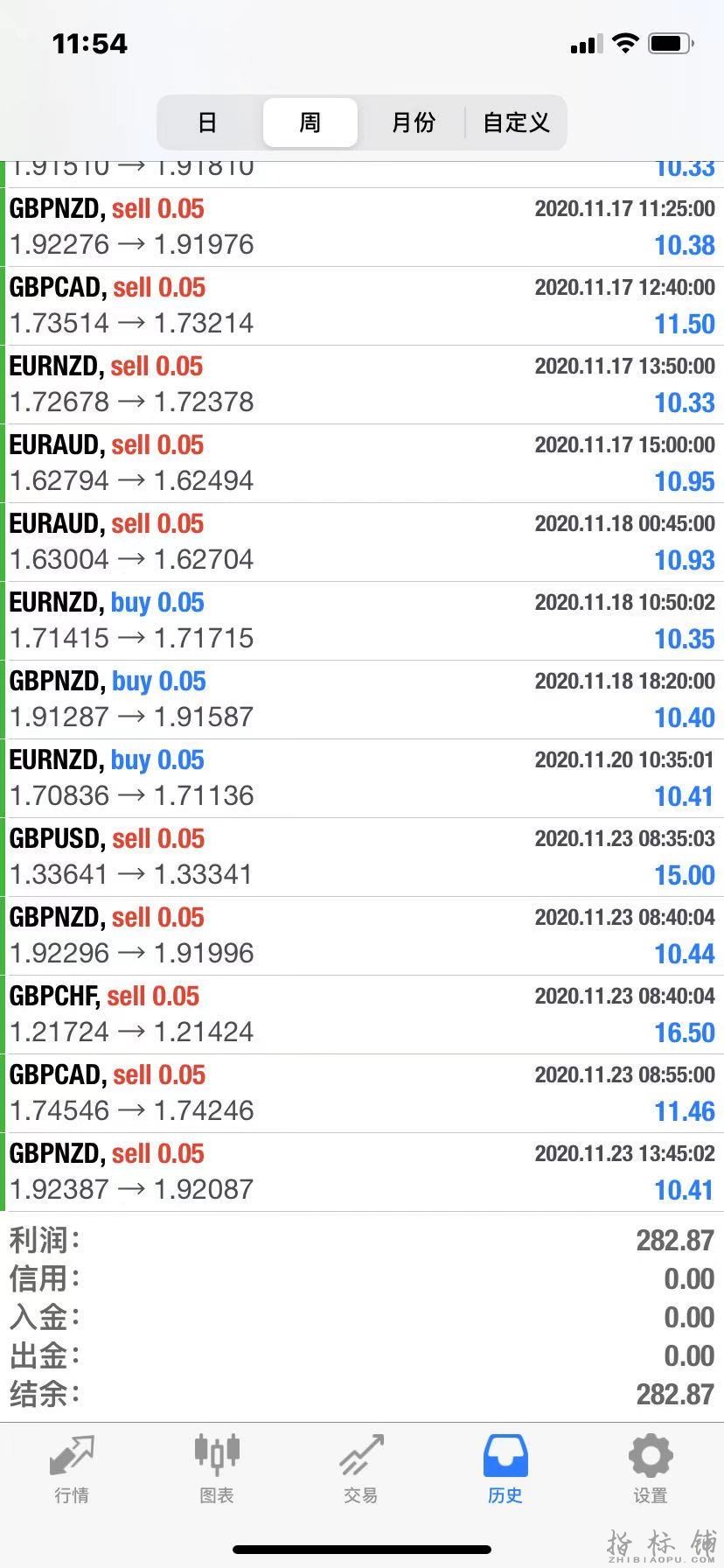Open the 设置 settings tab
This screenshot has height=1568, width=724.
(651, 1469)
